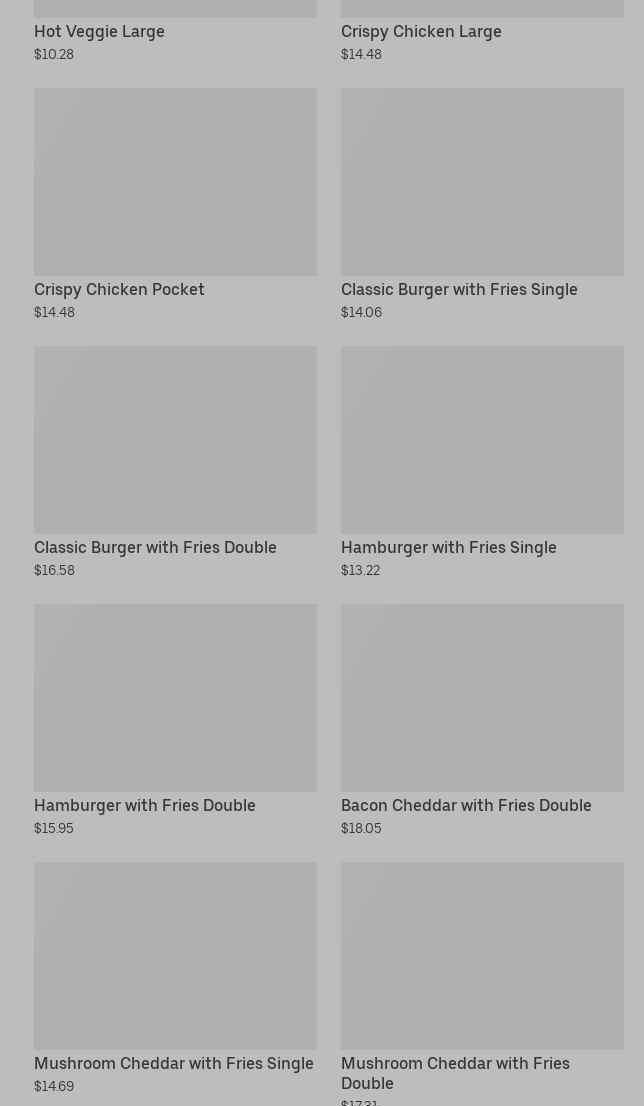The image size is (644, 1106).
Task: Select the Crispy Chicken Large product
Action: click(421, 31)
